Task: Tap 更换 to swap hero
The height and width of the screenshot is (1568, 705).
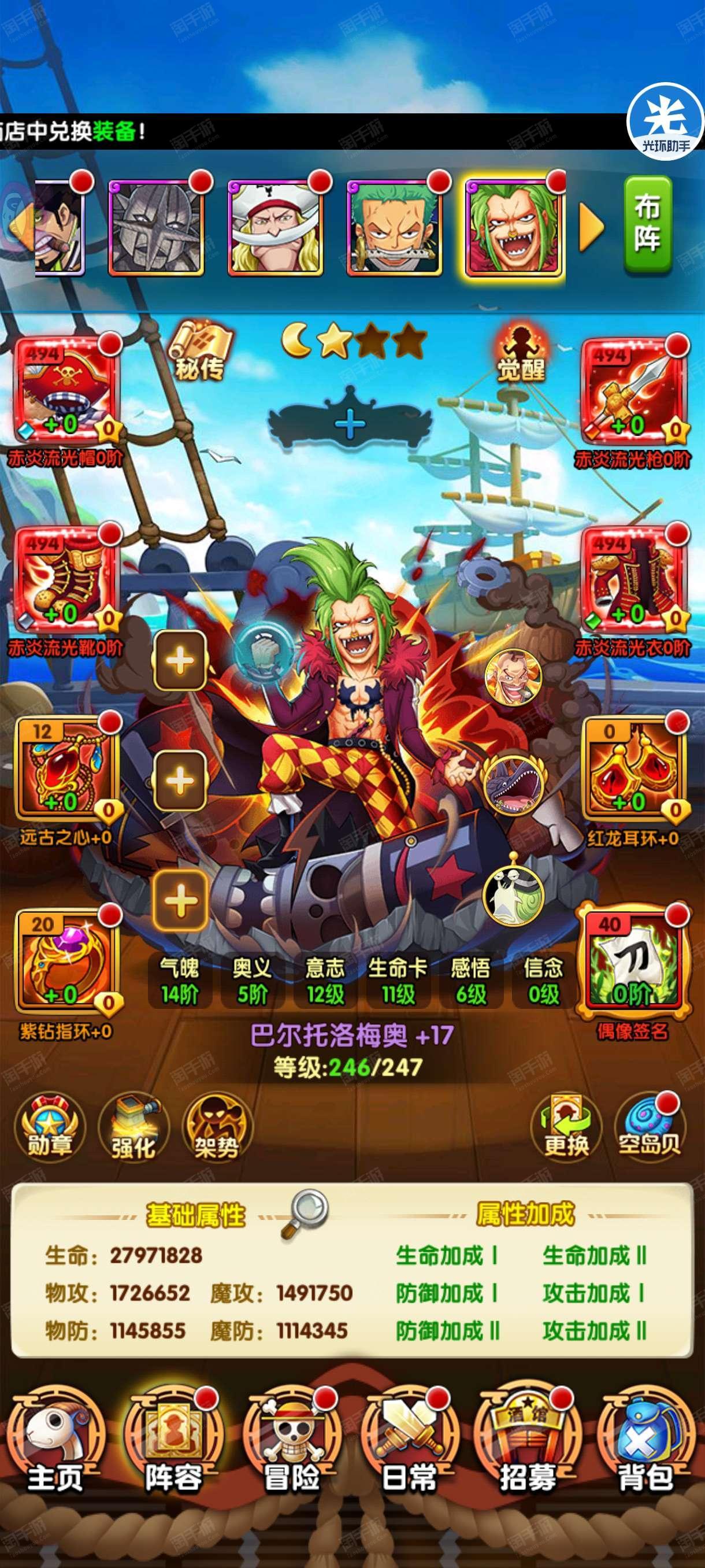Action: click(x=566, y=1127)
